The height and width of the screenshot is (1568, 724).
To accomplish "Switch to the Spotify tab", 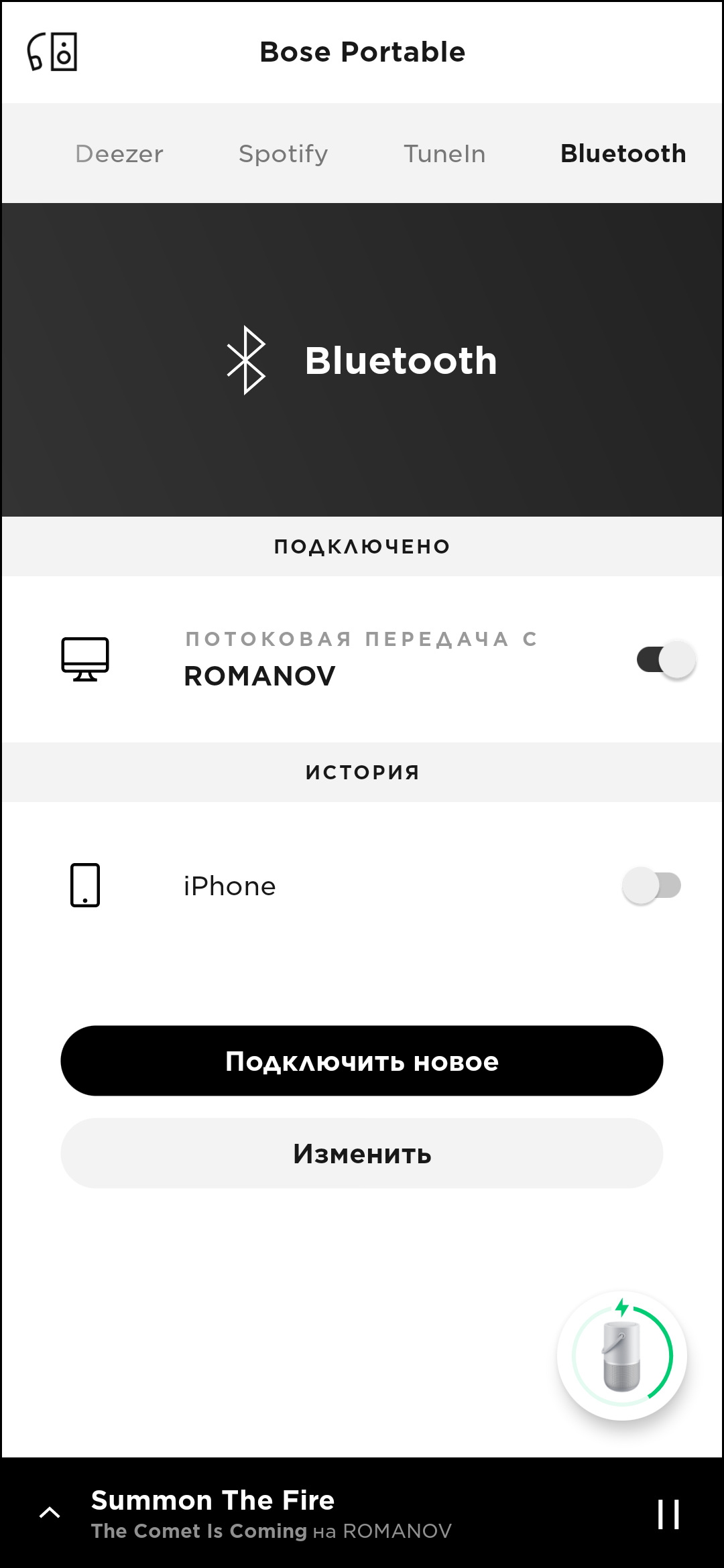I will (283, 153).
